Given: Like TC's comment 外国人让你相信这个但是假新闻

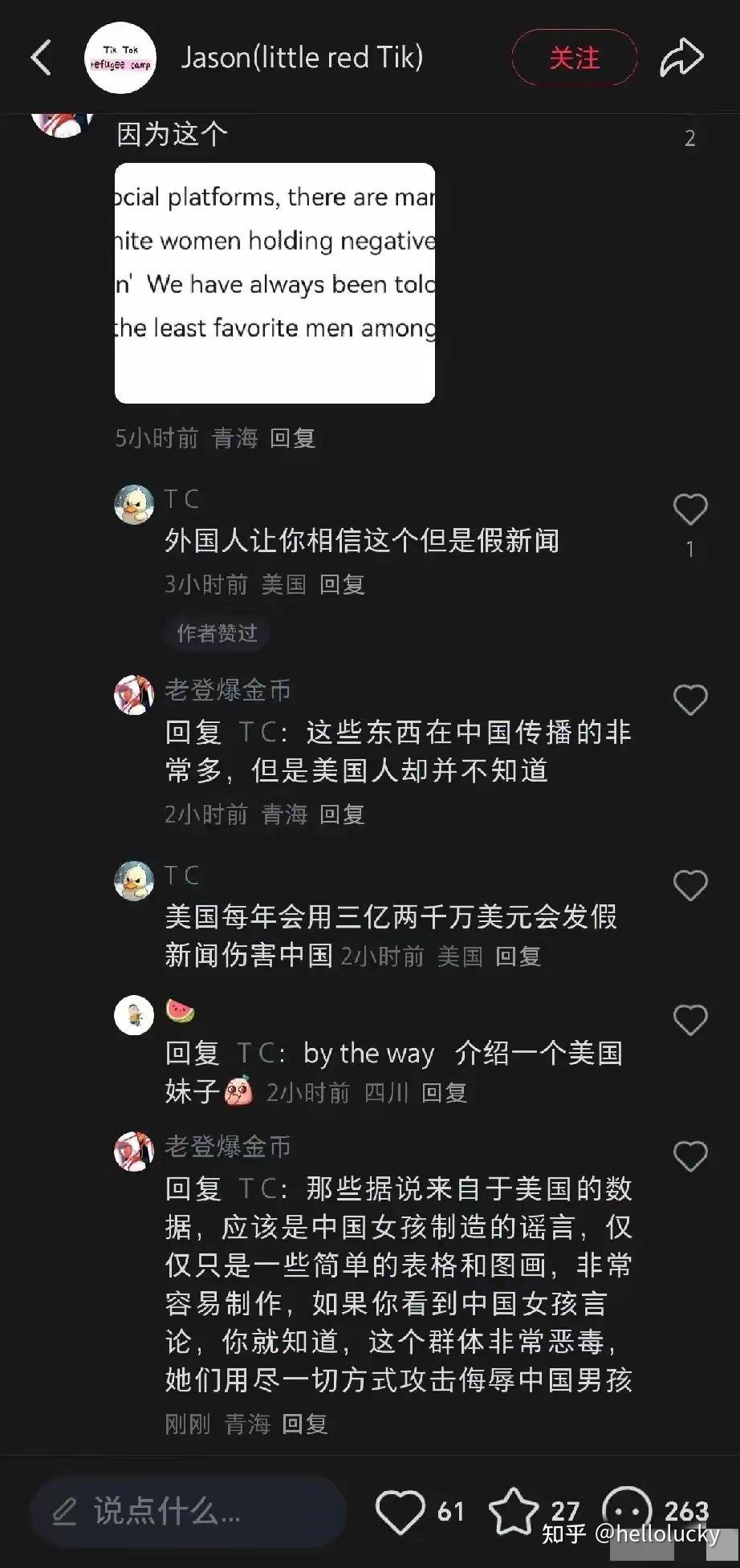Looking at the screenshot, I should 689,509.
